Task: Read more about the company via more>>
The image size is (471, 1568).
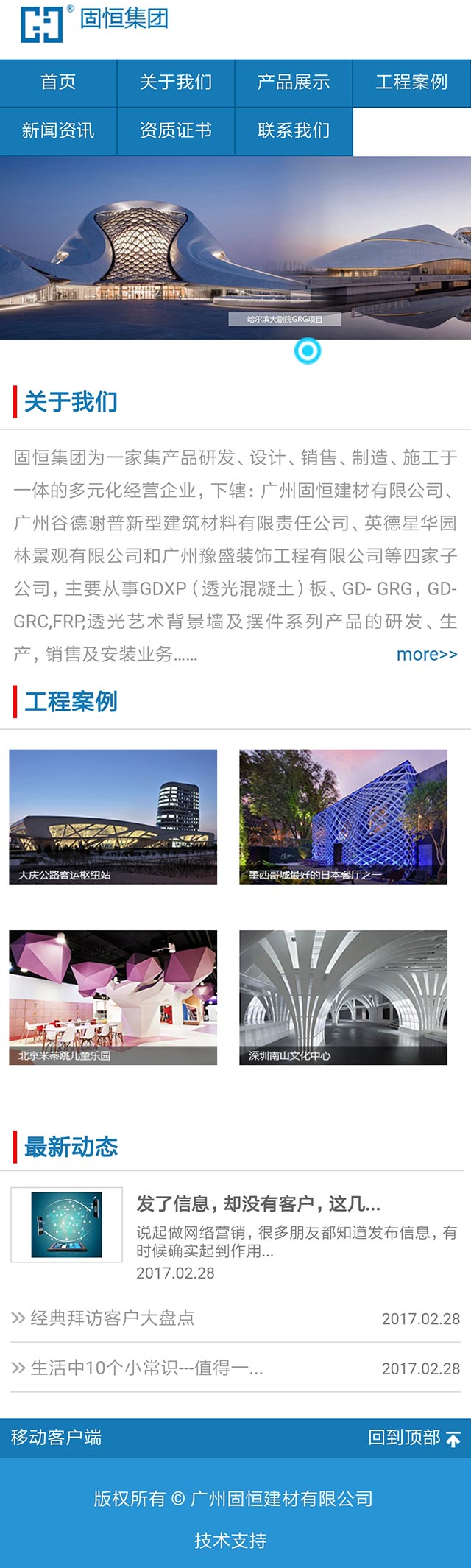Action: (x=427, y=654)
